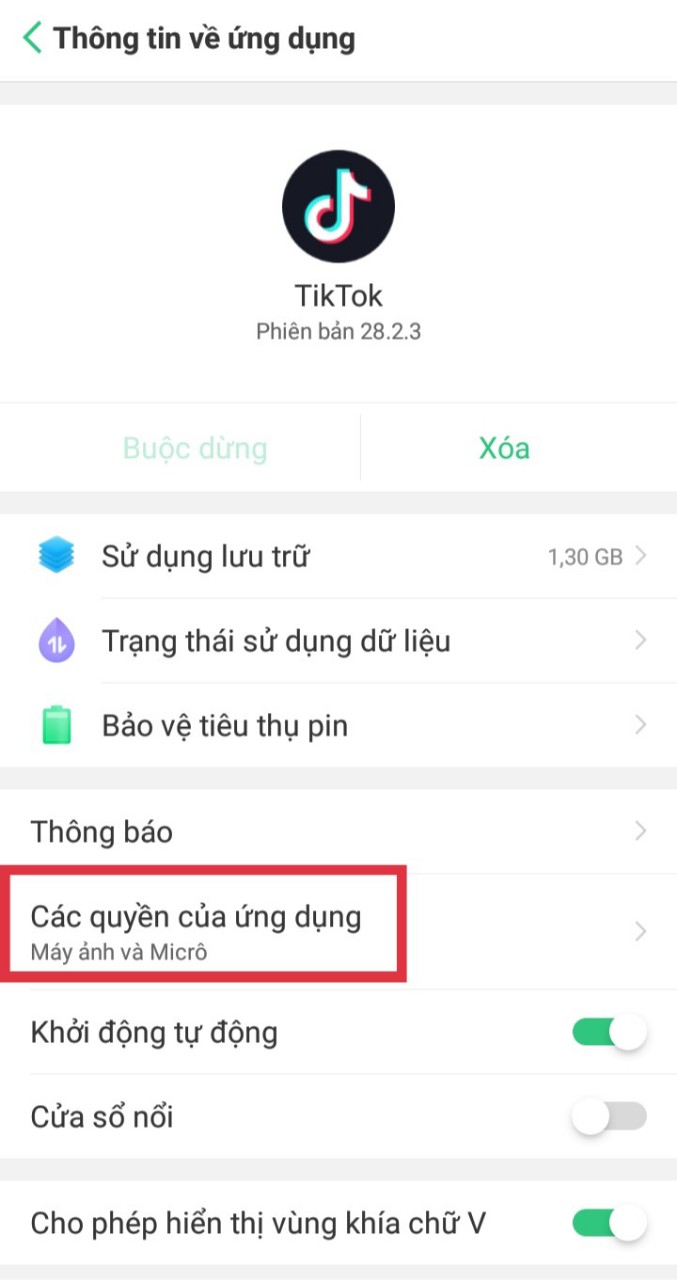
Task: Enable the Cửa sổ nổi switch
Action: (x=609, y=1116)
